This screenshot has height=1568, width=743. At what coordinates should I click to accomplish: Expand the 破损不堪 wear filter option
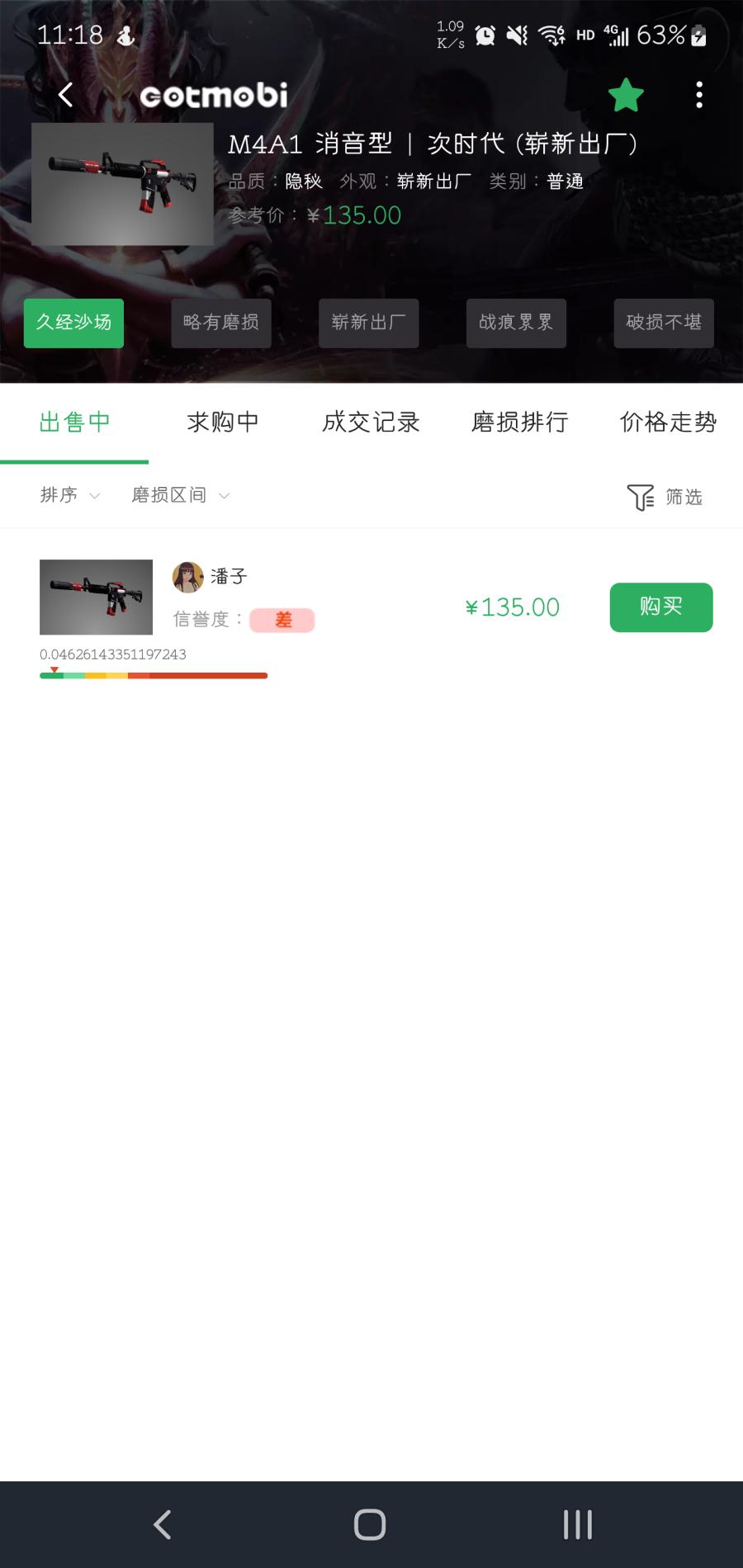(x=664, y=324)
